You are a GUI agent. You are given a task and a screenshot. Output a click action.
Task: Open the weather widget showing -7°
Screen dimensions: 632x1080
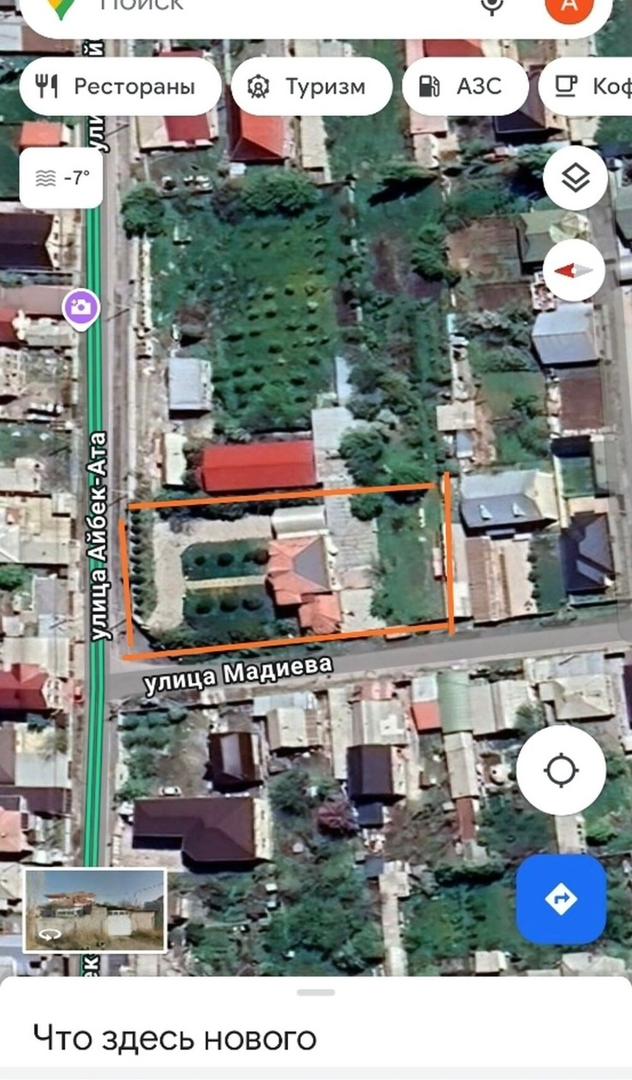[x=62, y=178]
